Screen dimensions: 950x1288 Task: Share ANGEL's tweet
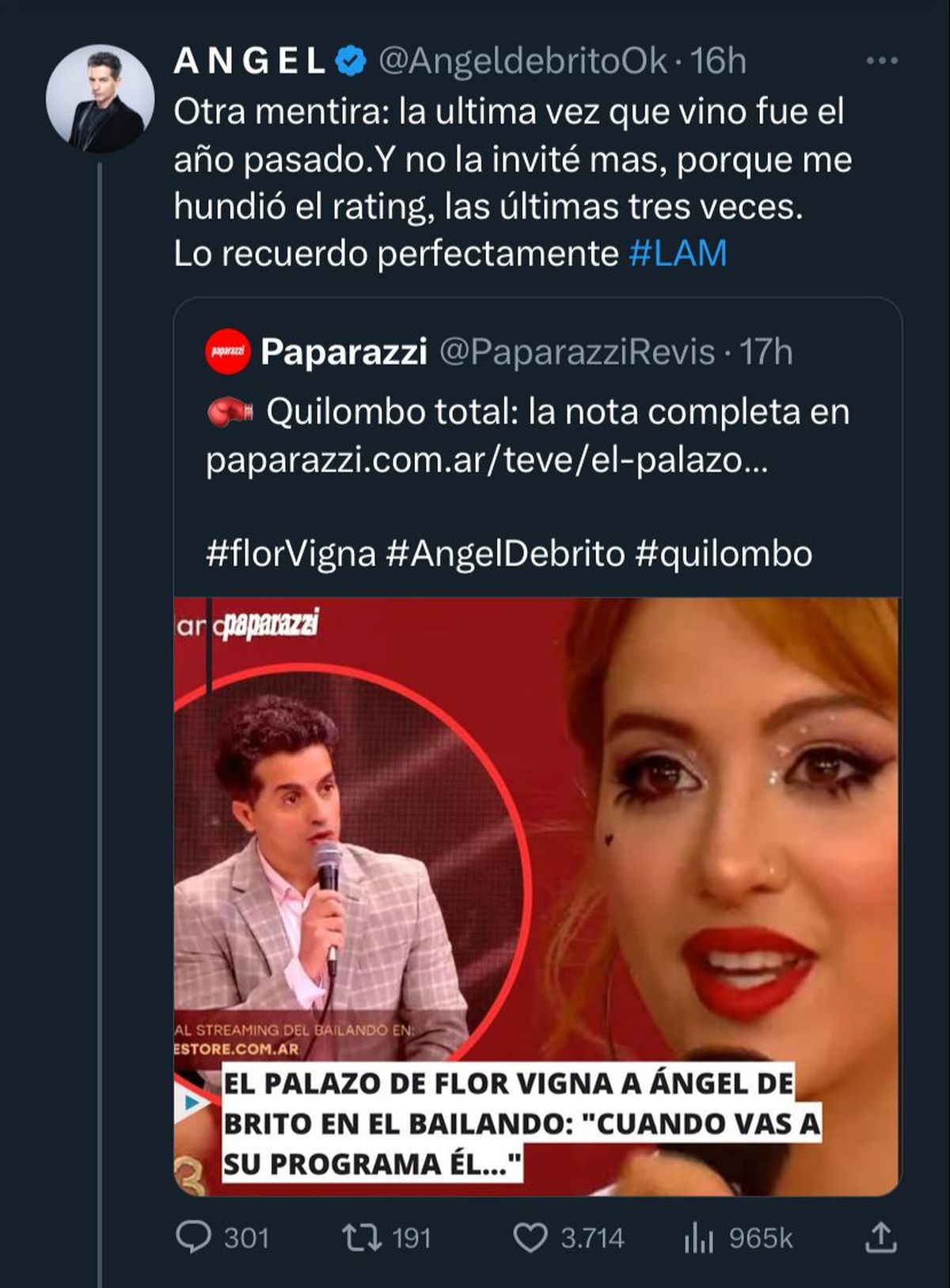[x=880, y=1237]
